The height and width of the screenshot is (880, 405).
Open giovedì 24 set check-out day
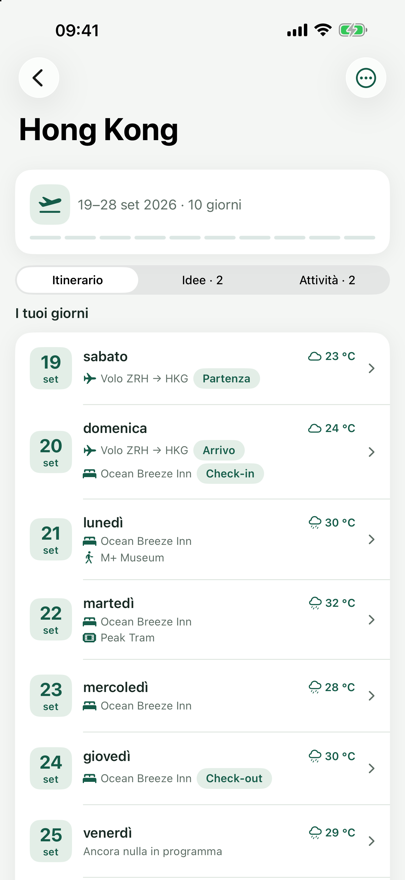202,768
